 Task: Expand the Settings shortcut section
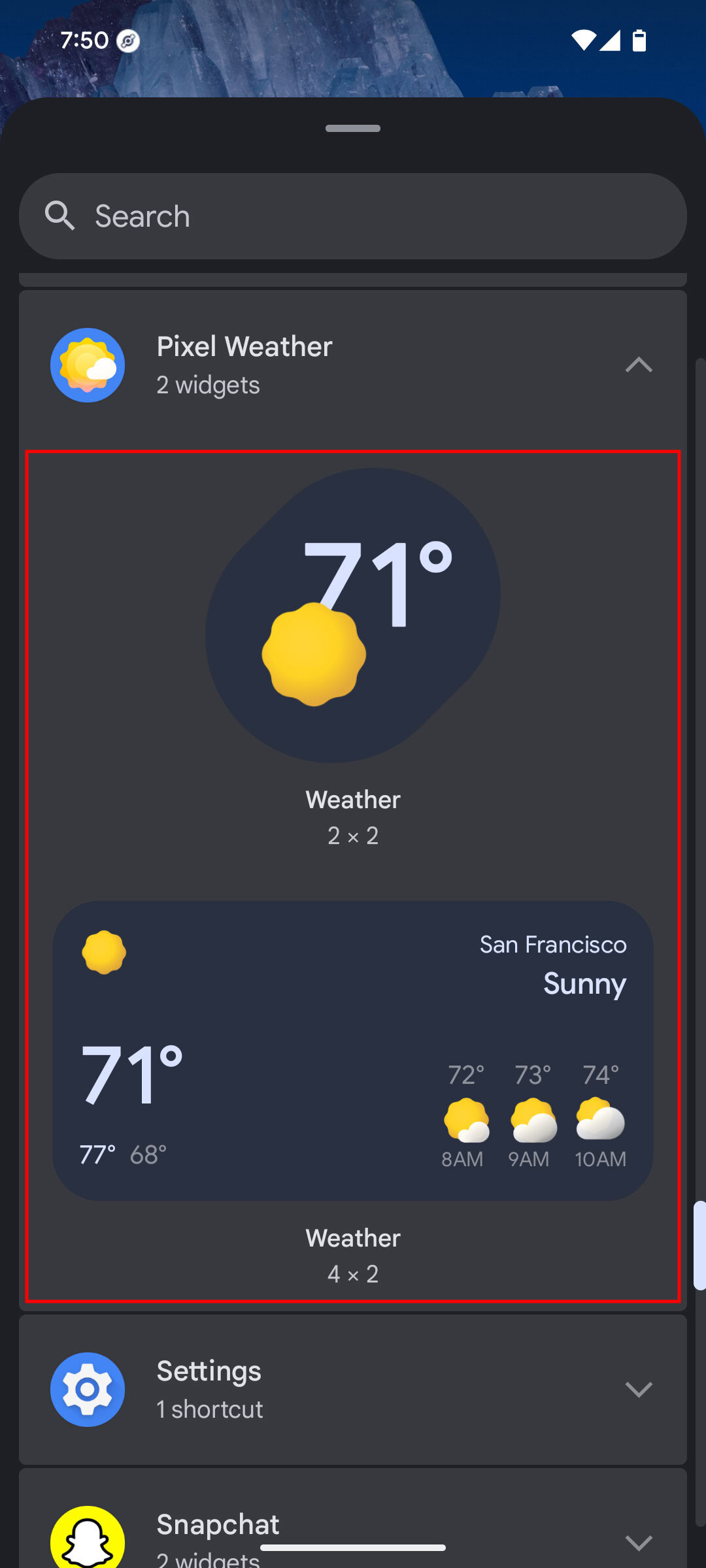pyautogui.click(x=638, y=1389)
